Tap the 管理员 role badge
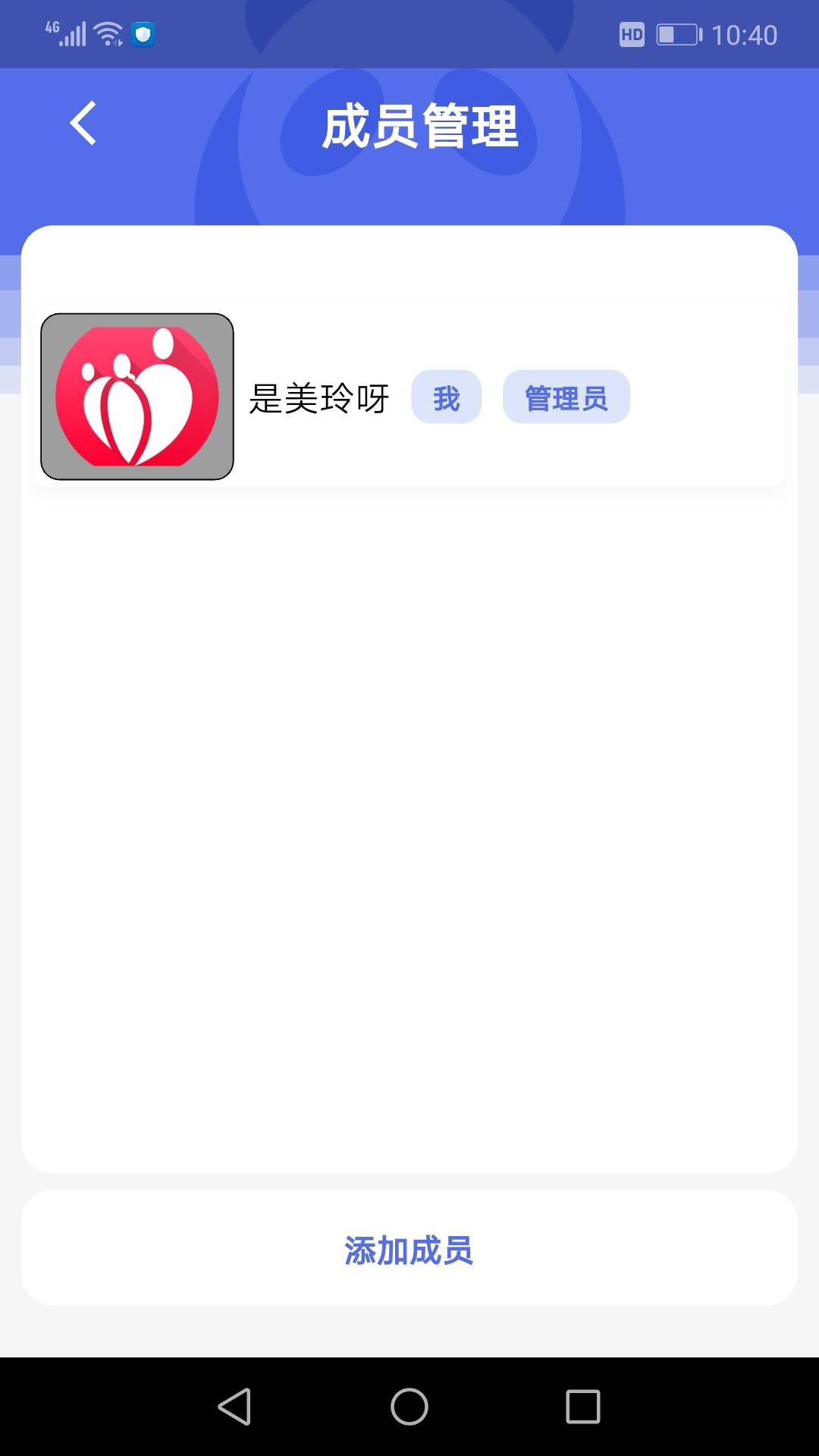Viewport: 819px width, 1456px height. point(566,397)
